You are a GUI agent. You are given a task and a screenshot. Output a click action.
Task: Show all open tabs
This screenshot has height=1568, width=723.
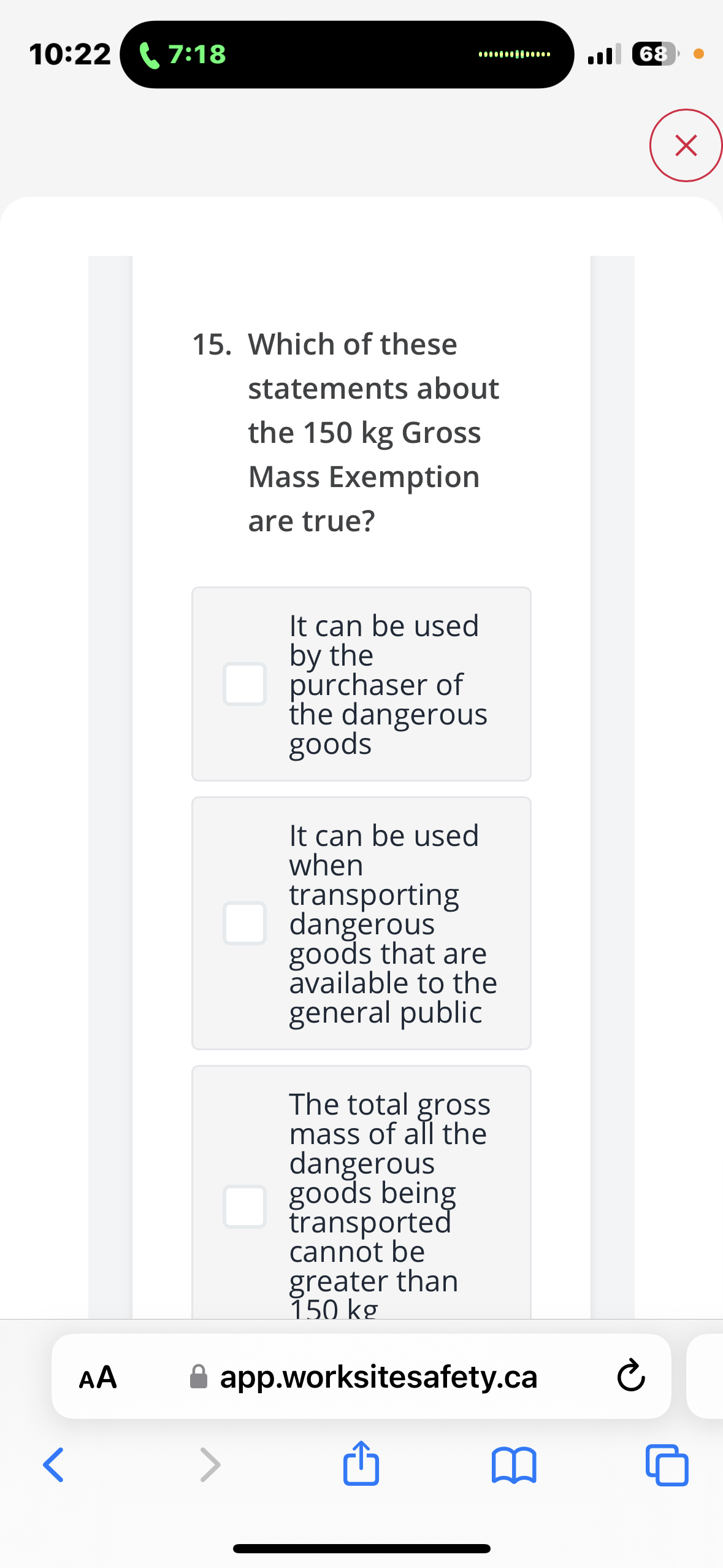(x=667, y=1465)
